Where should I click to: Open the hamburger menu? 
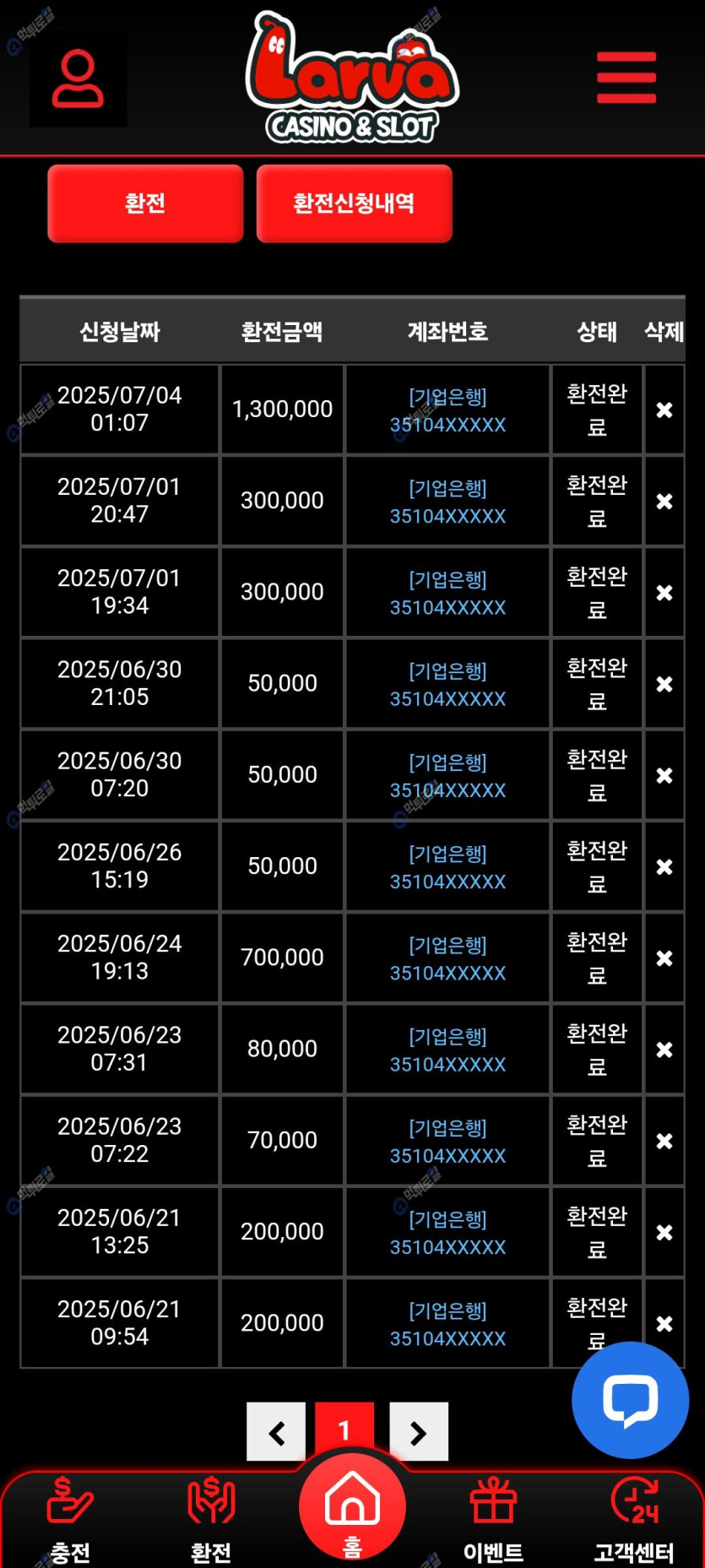[626, 78]
